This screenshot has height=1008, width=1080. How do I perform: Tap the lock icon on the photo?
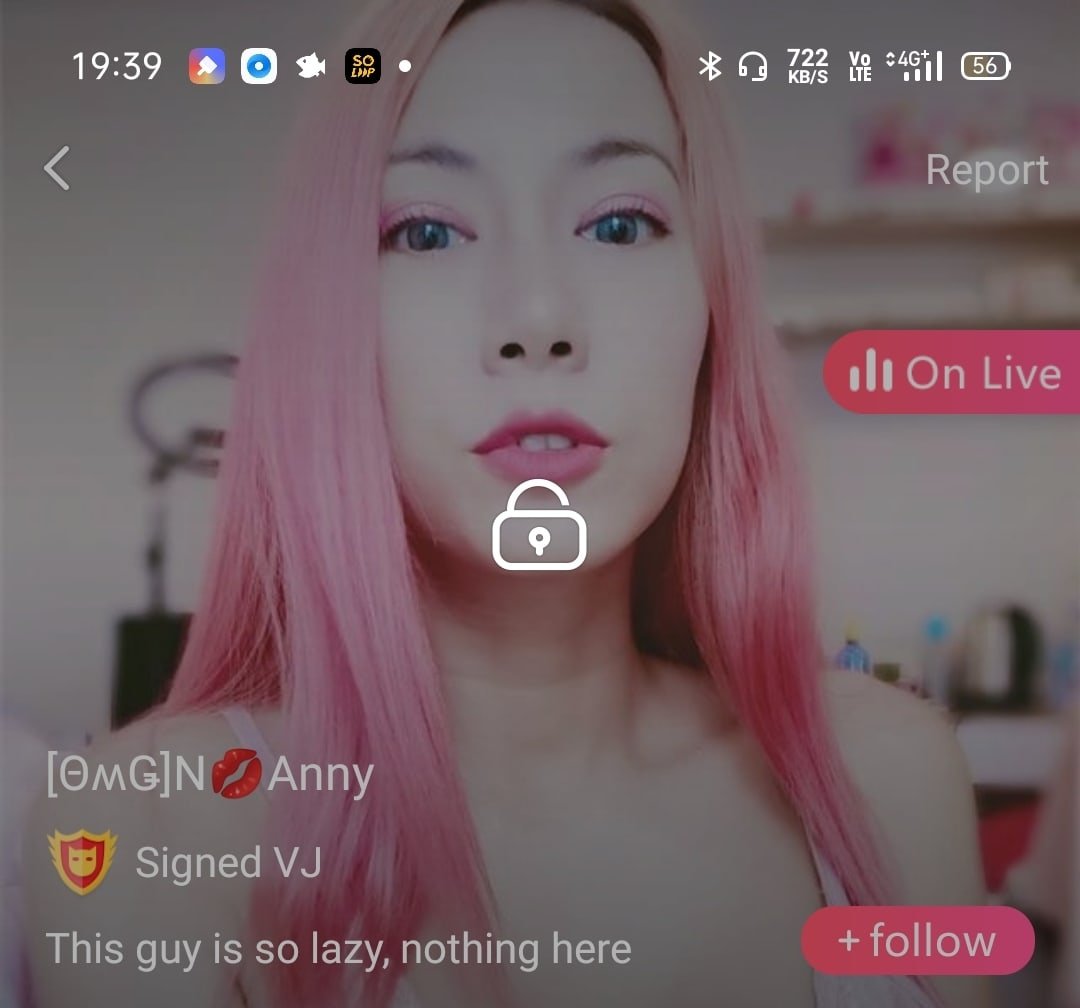click(539, 525)
